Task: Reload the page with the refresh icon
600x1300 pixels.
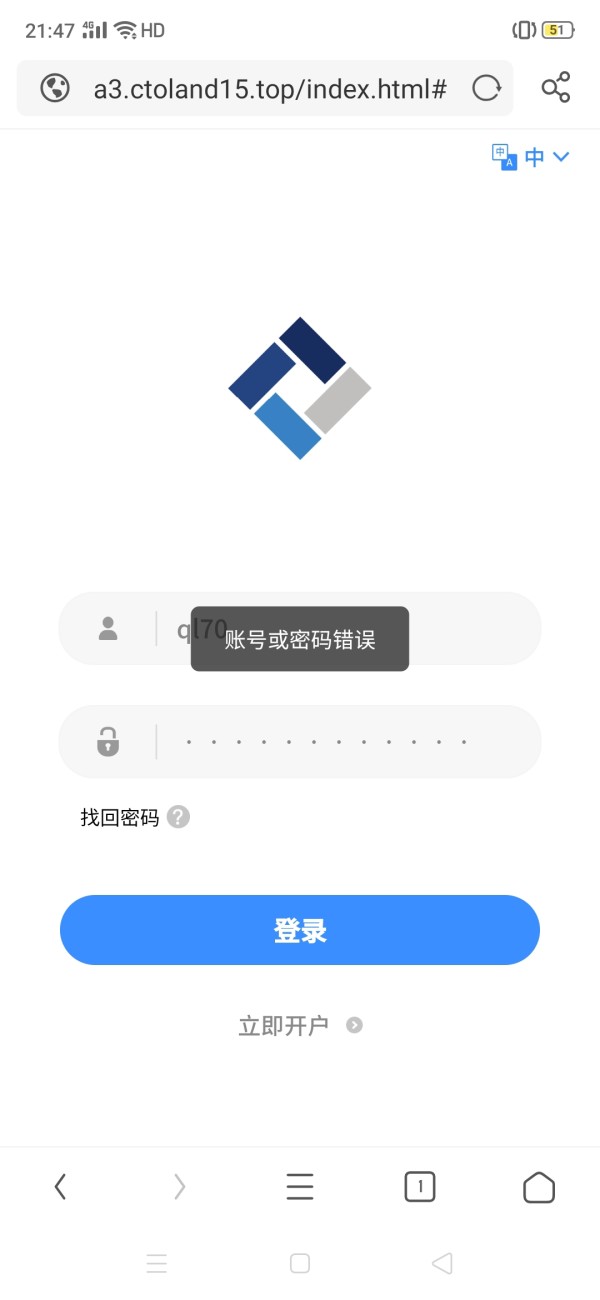Action: [x=486, y=88]
